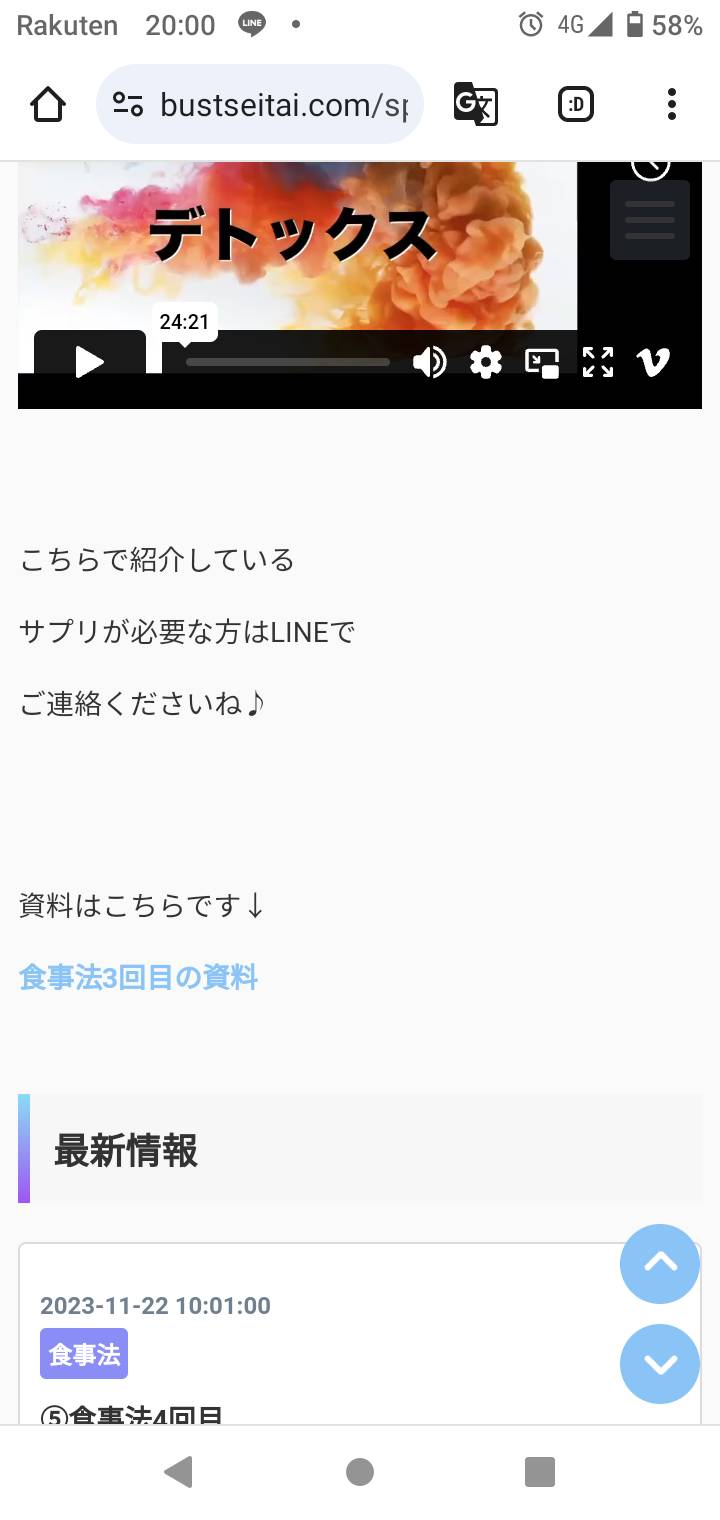Edit the bustseitai.com address bar

260,104
